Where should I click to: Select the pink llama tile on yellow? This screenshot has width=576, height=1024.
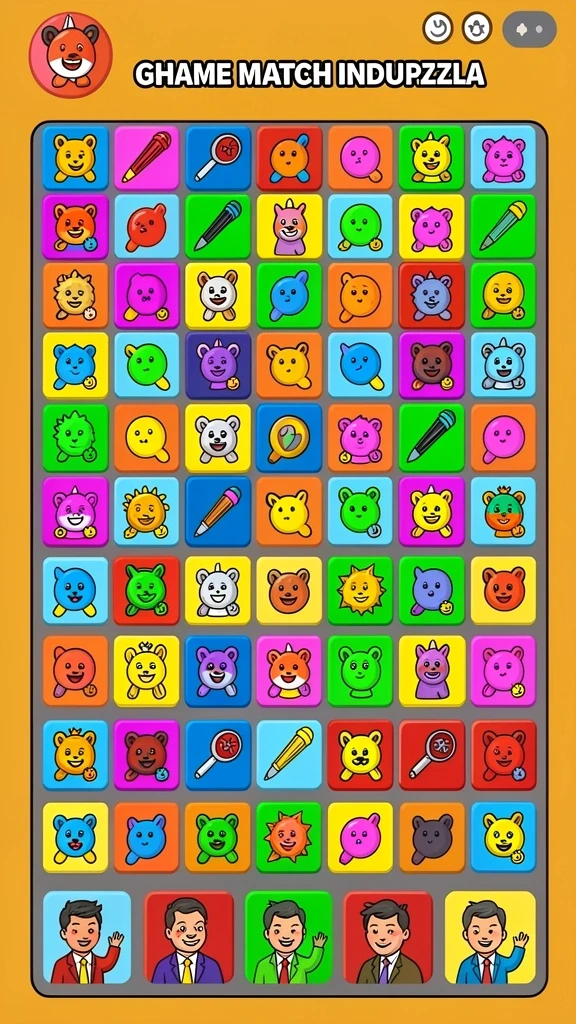click(289, 226)
